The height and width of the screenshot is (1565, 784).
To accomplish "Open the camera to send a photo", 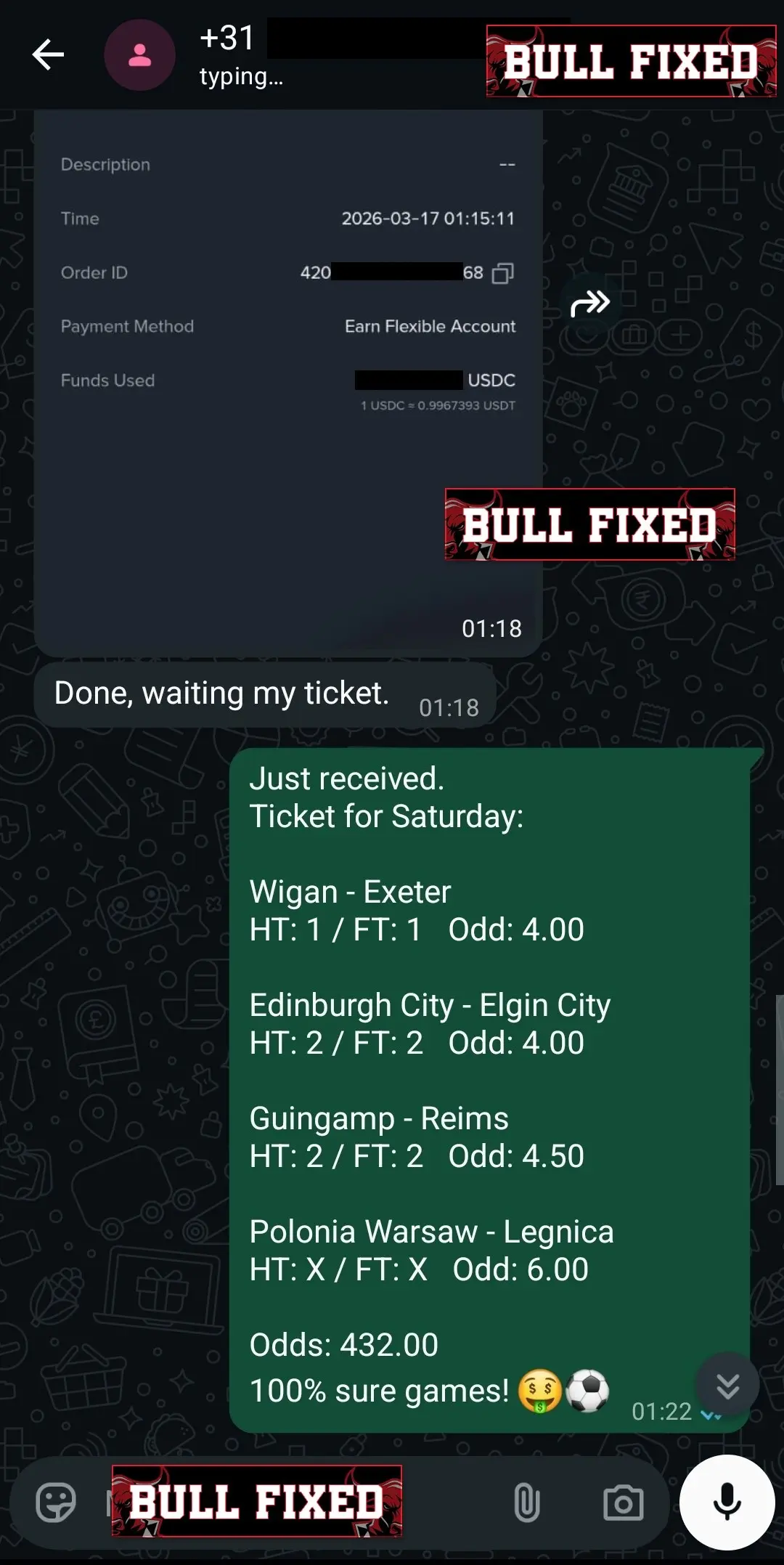I will [x=623, y=1503].
